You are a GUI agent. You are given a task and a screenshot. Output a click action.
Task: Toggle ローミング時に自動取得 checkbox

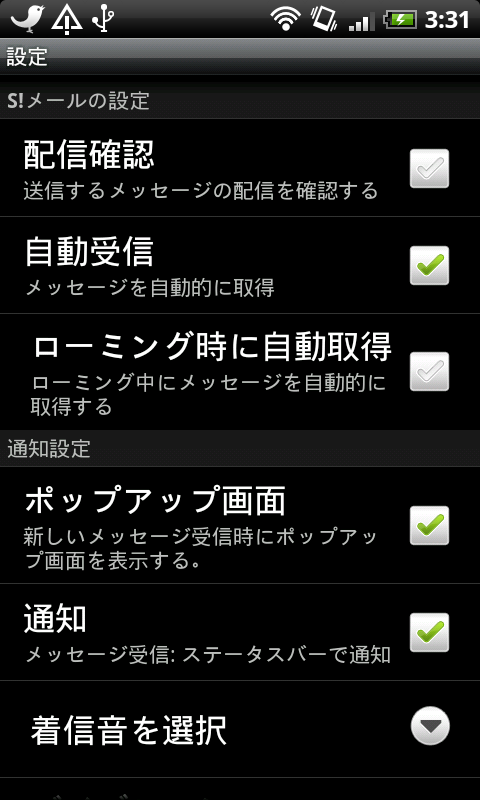coord(430,371)
